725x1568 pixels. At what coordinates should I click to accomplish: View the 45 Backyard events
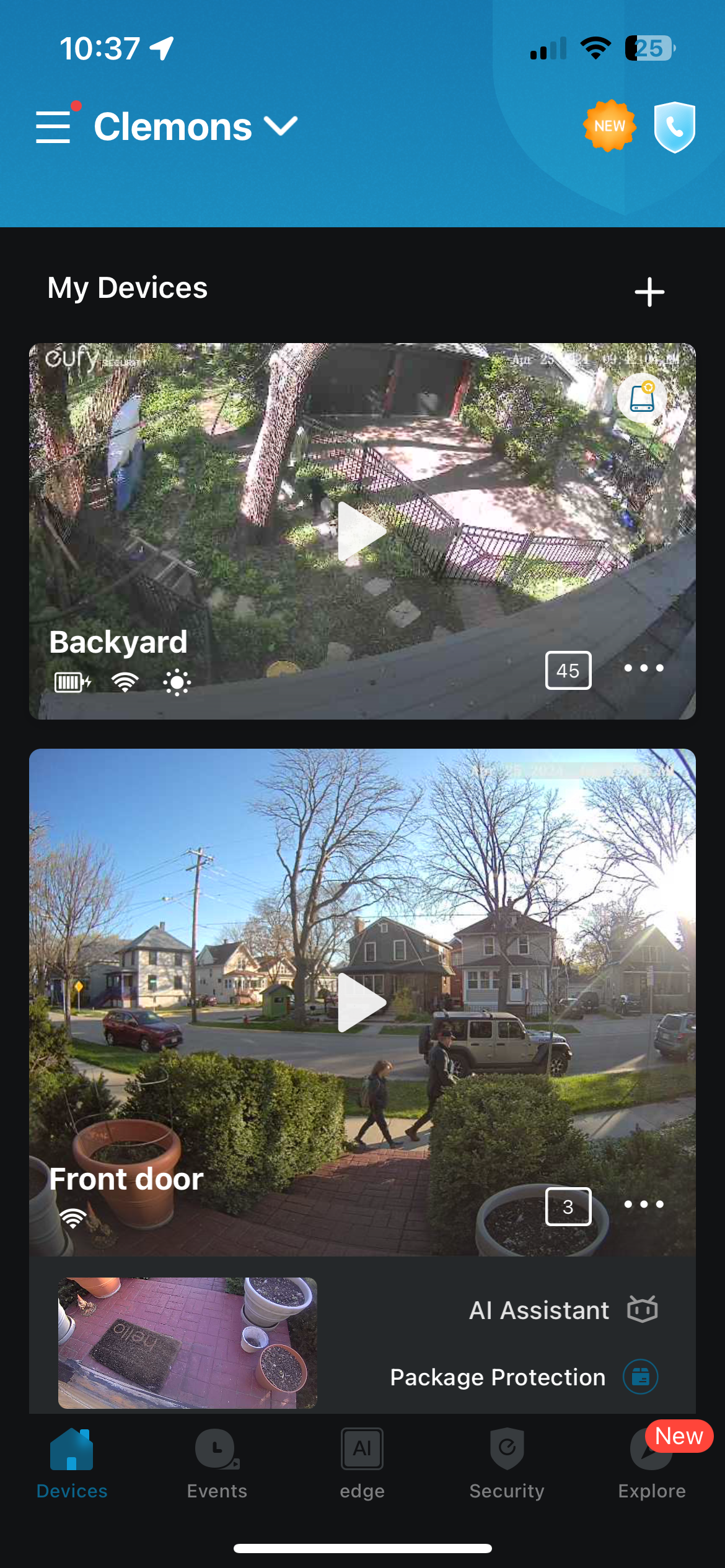pos(568,670)
